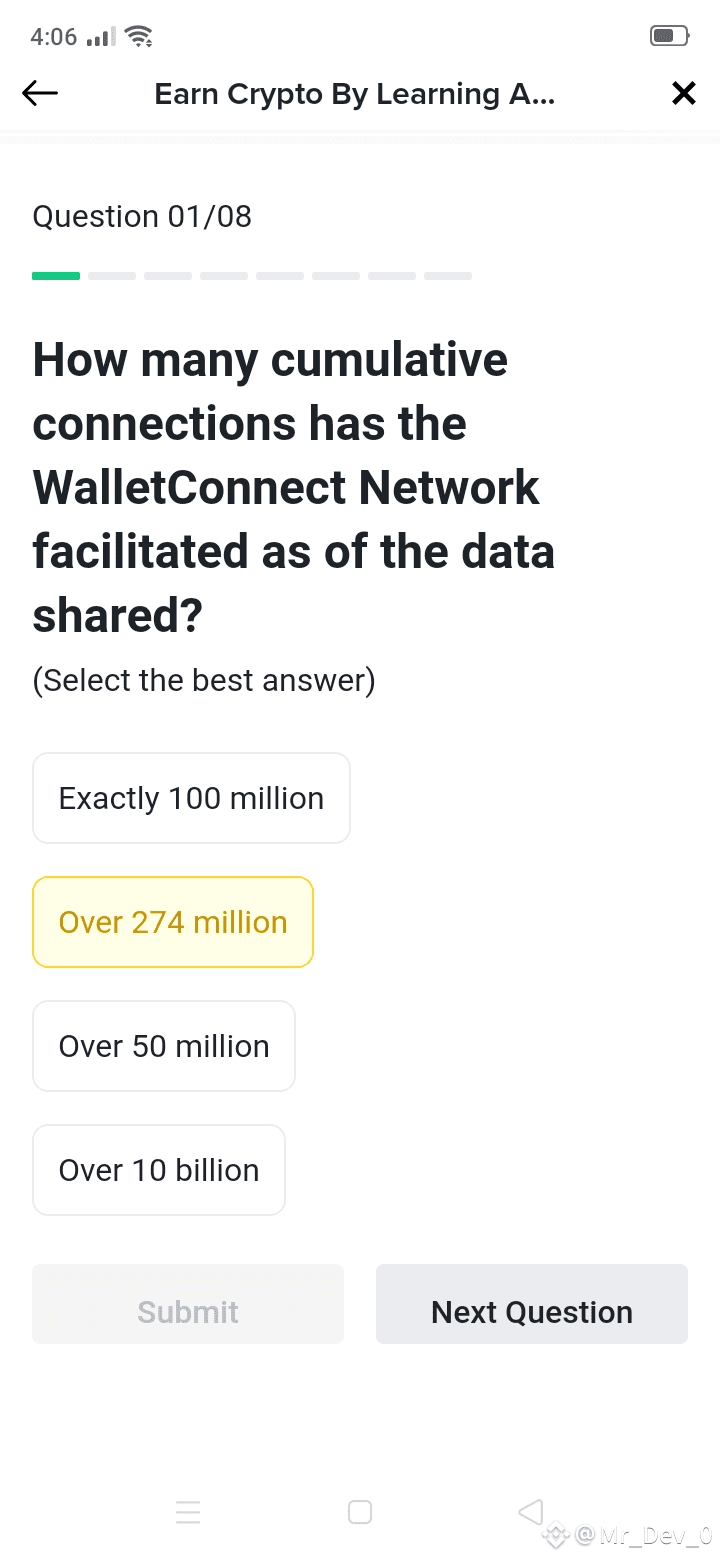Close the quiz with the X icon

coord(684,93)
